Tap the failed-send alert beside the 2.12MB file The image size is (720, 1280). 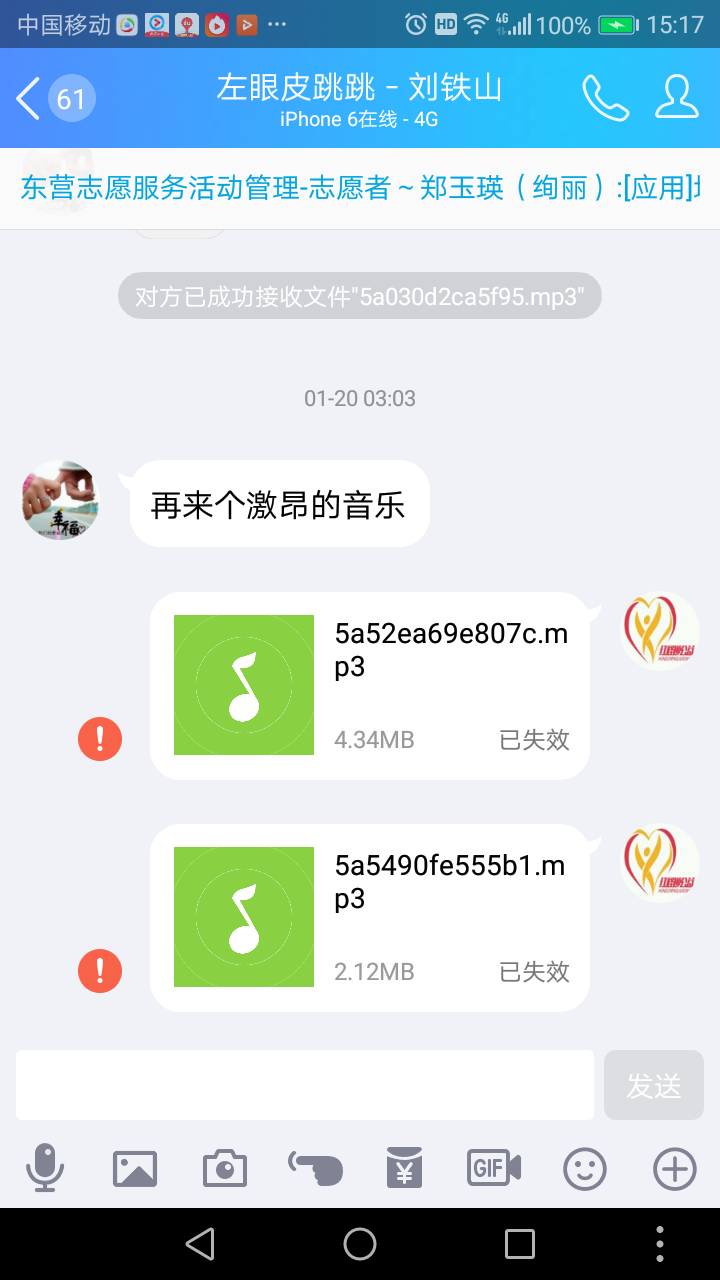coord(100,971)
